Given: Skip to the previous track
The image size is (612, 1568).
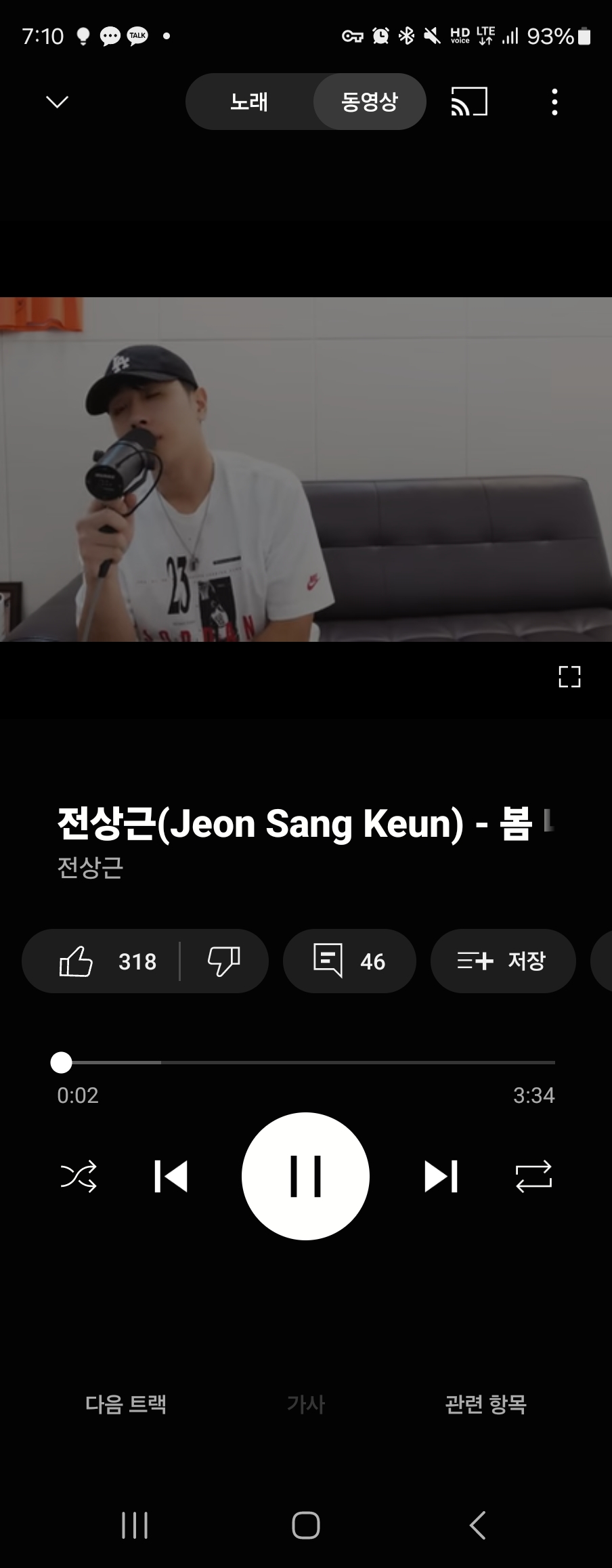Looking at the screenshot, I should pos(171,1176).
